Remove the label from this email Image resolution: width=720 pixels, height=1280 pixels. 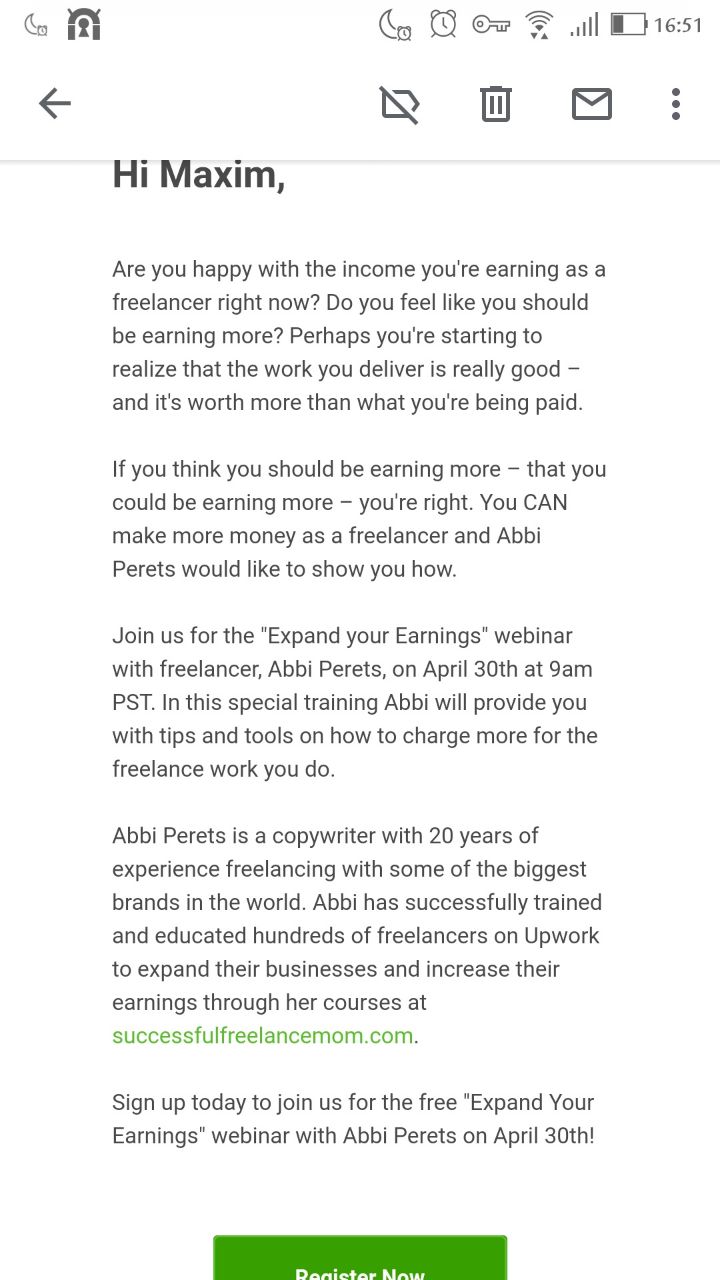tap(400, 104)
